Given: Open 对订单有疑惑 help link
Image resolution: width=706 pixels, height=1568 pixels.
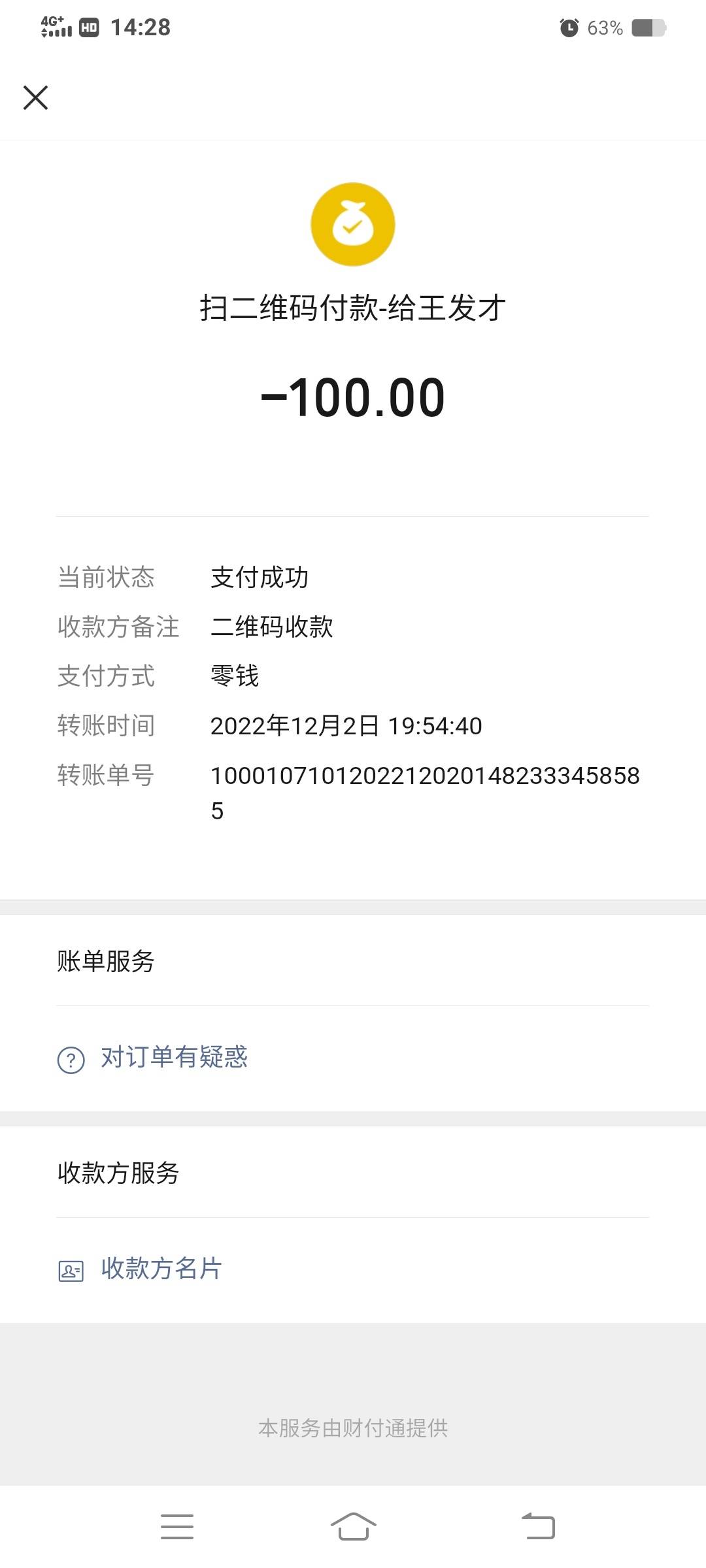Looking at the screenshot, I should coord(173,1058).
